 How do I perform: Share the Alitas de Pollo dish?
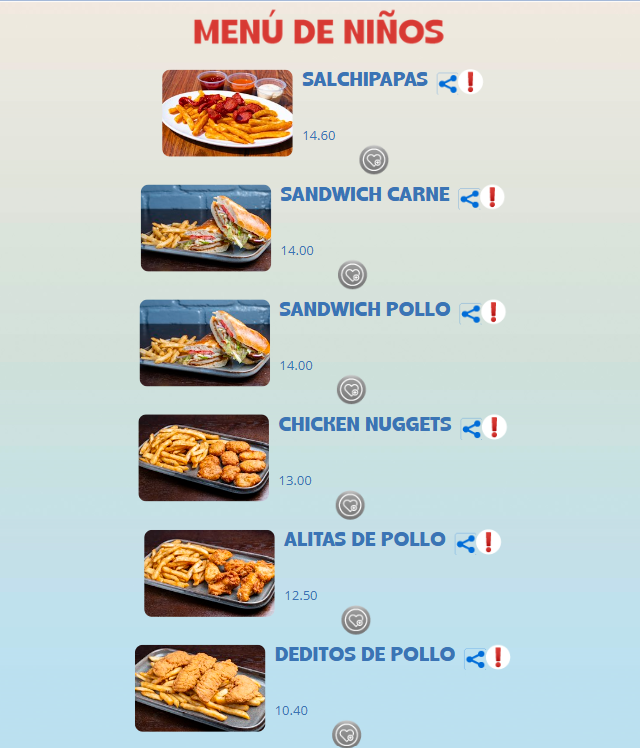pyautogui.click(x=465, y=544)
